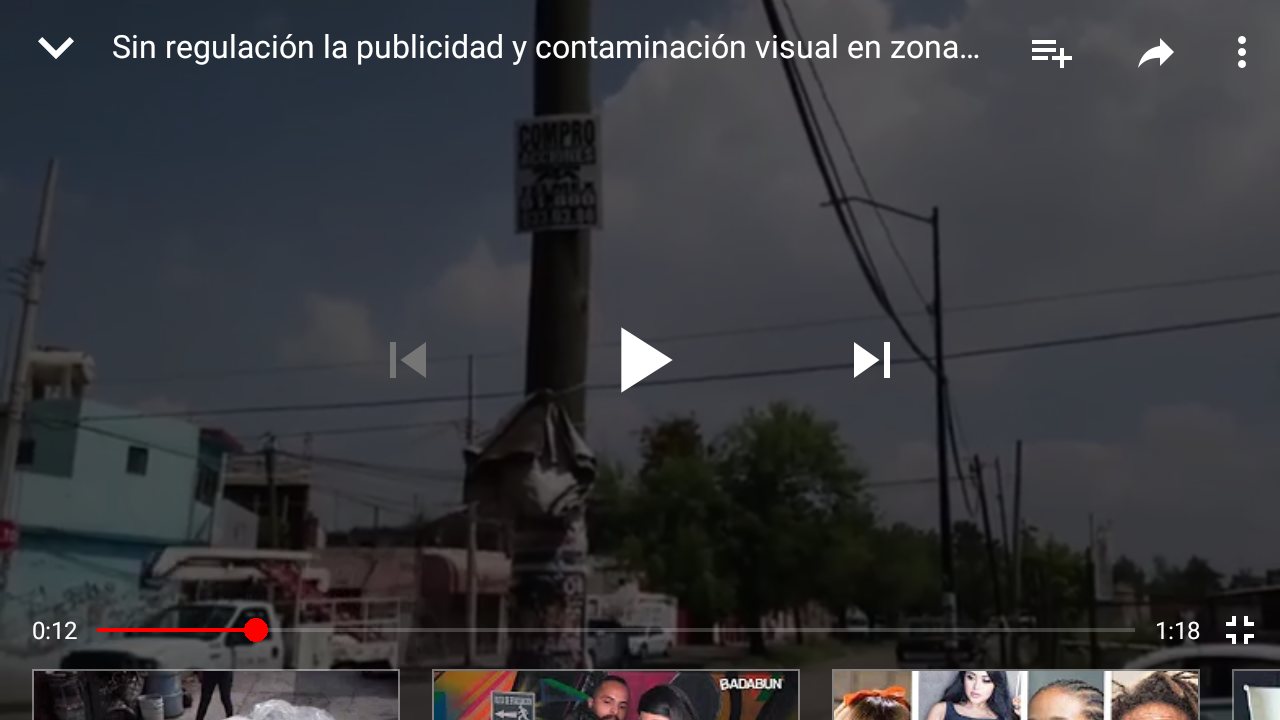Open the suggested BADABUN video thumbnail

click(615, 696)
